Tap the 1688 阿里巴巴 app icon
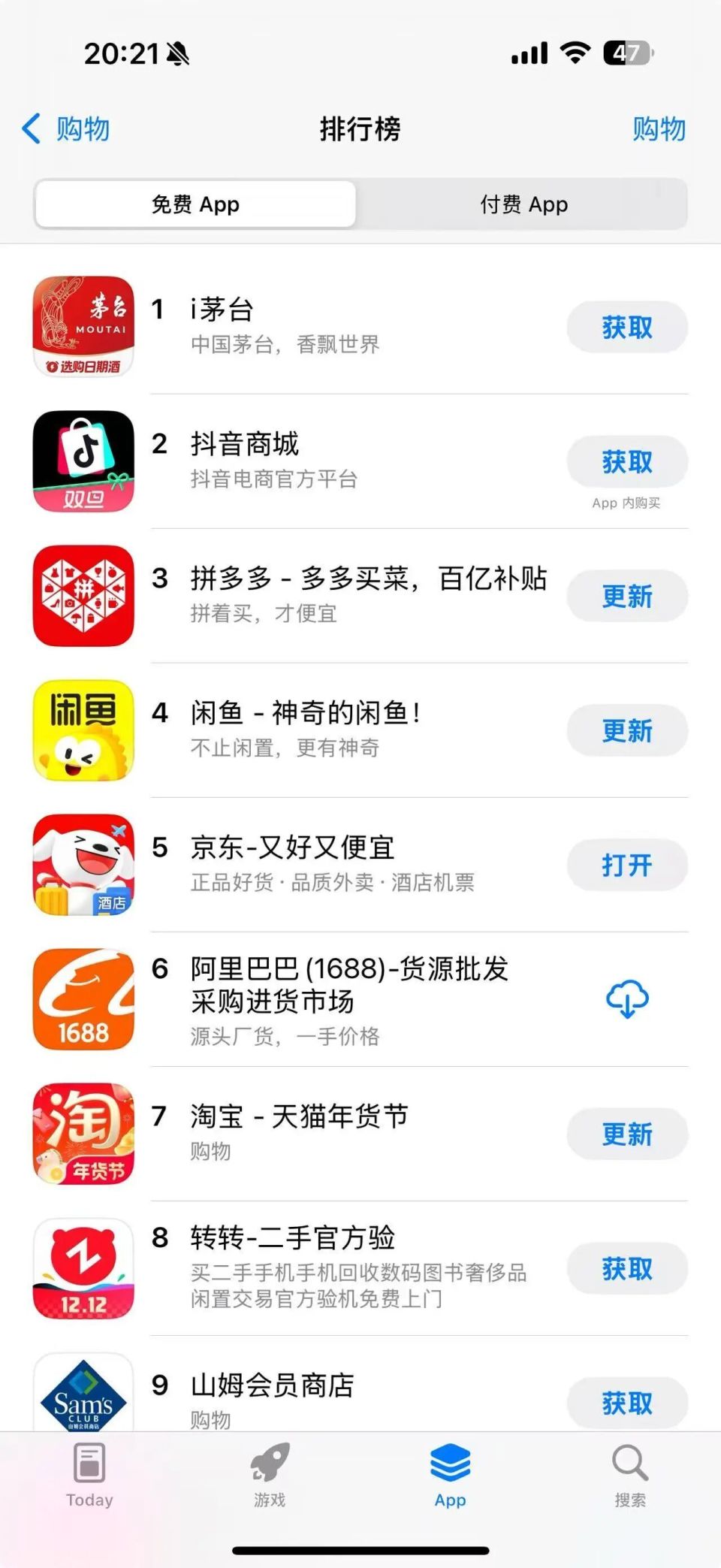721x1568 pixels. (83, 999)
